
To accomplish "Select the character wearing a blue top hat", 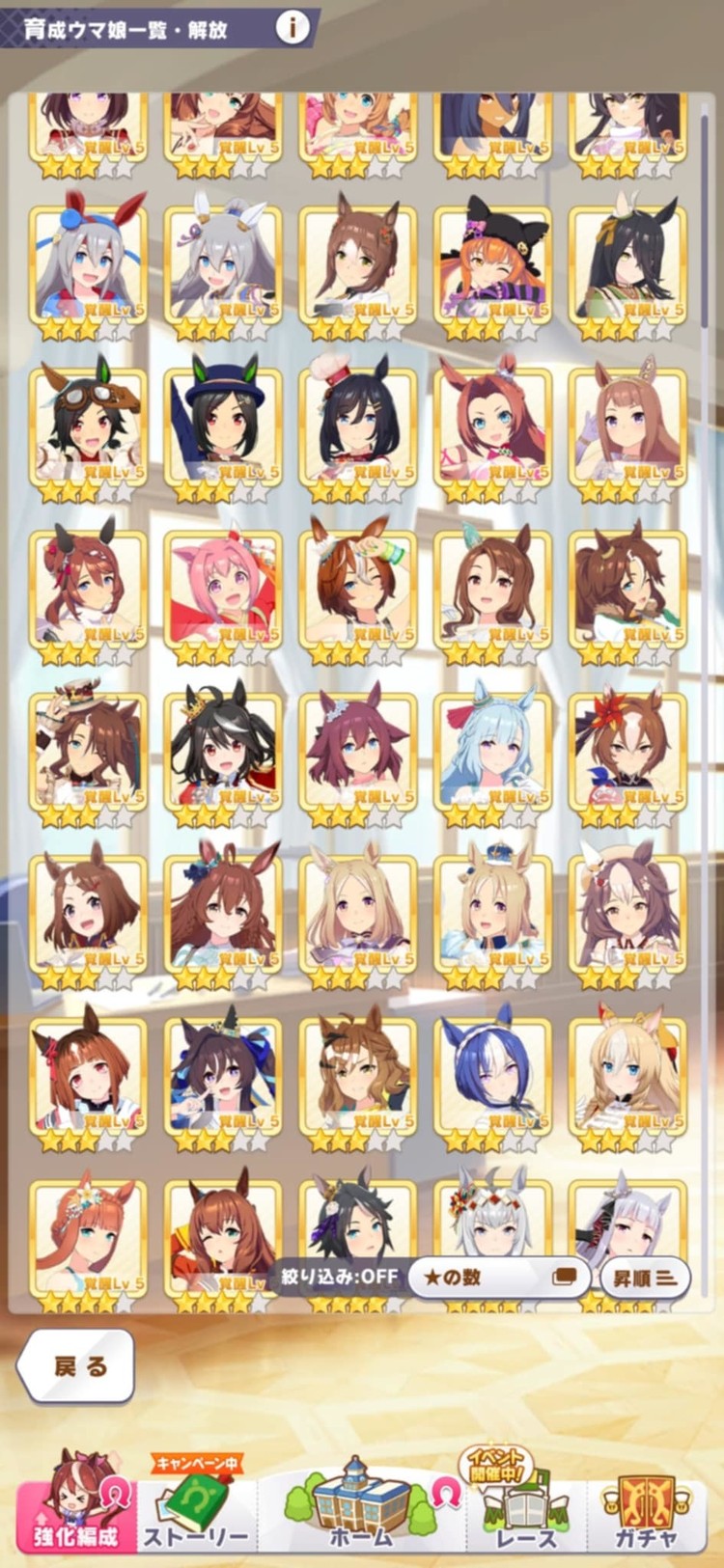I will [x=223, y=426].
